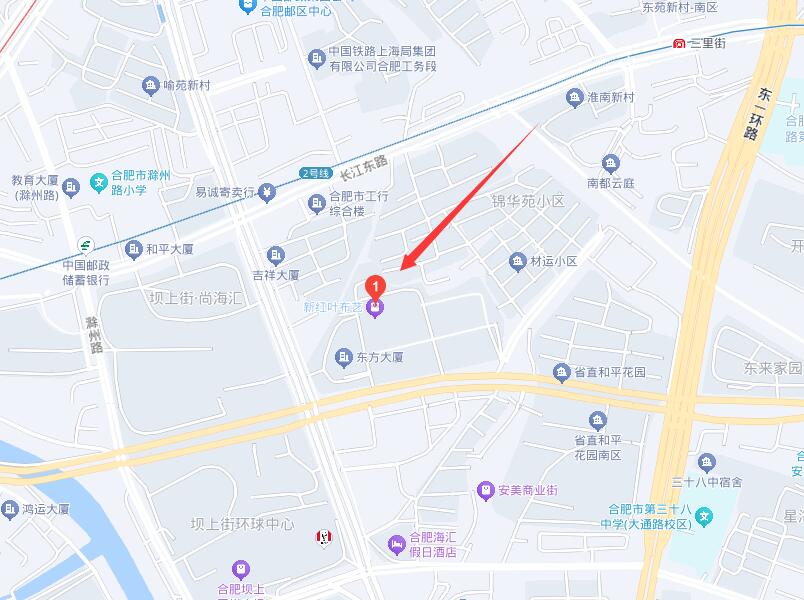Tap the 合肥市滁州路小学 school marker
The height and width of the screenshot is (600, 804).
[98, 182]
